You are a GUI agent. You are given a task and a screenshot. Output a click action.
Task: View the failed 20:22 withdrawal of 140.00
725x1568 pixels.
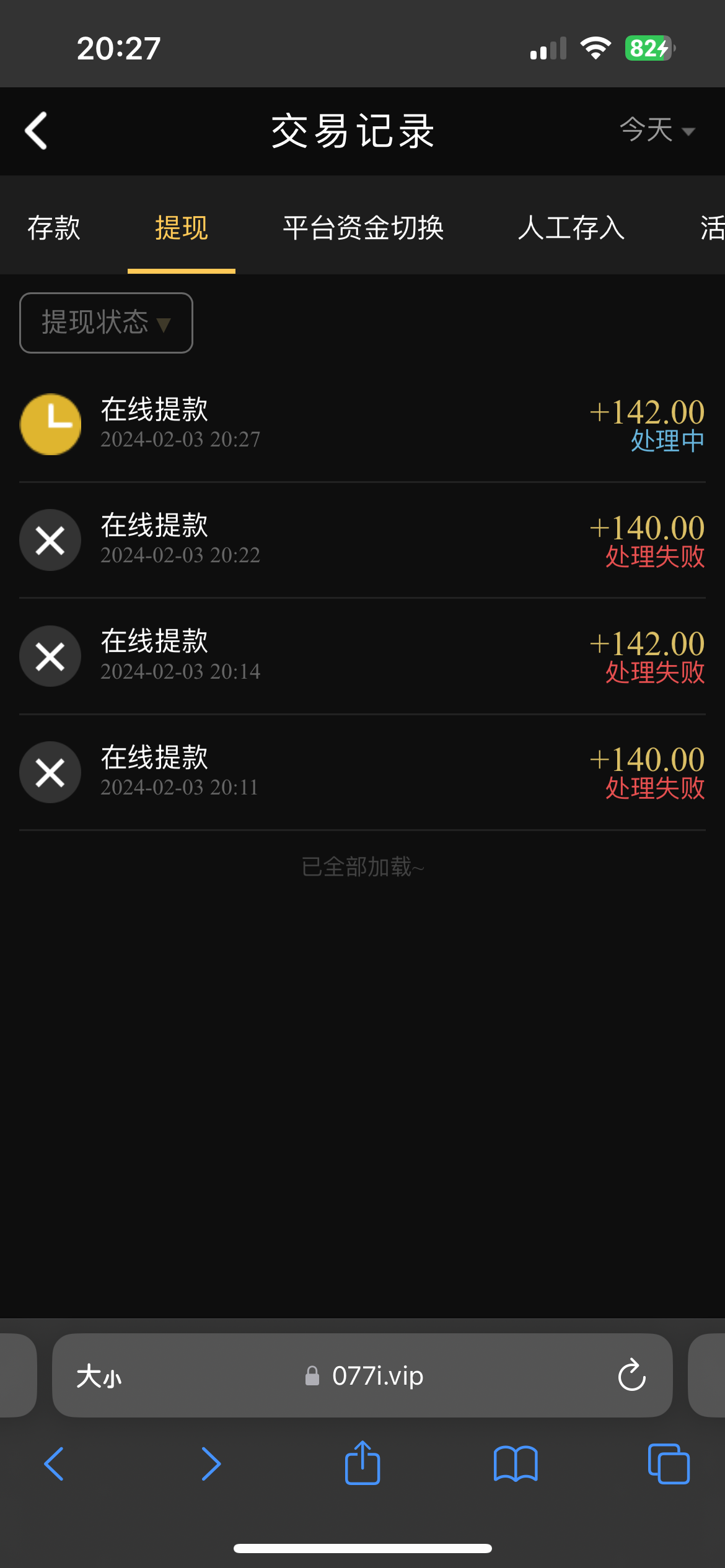pyautogui.click(x=362, y=540)
